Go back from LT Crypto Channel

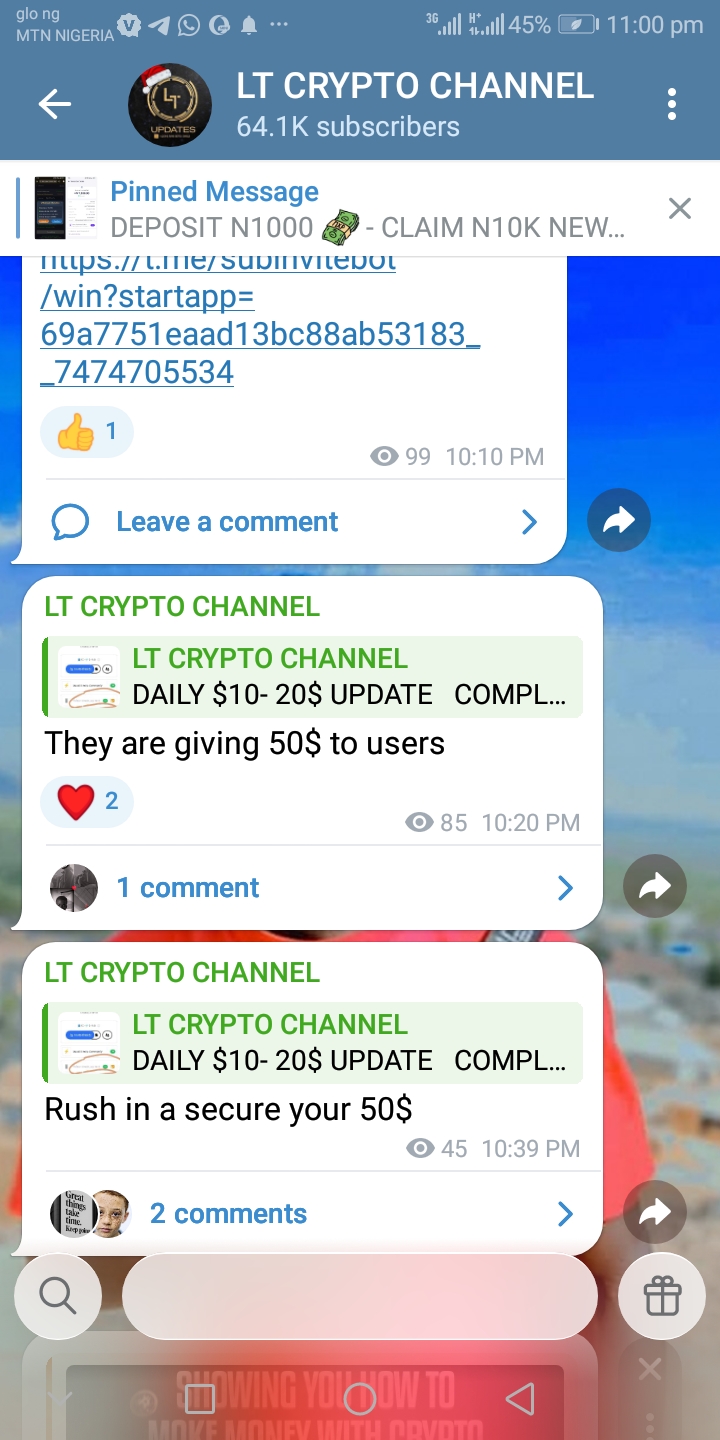[55, 104]
